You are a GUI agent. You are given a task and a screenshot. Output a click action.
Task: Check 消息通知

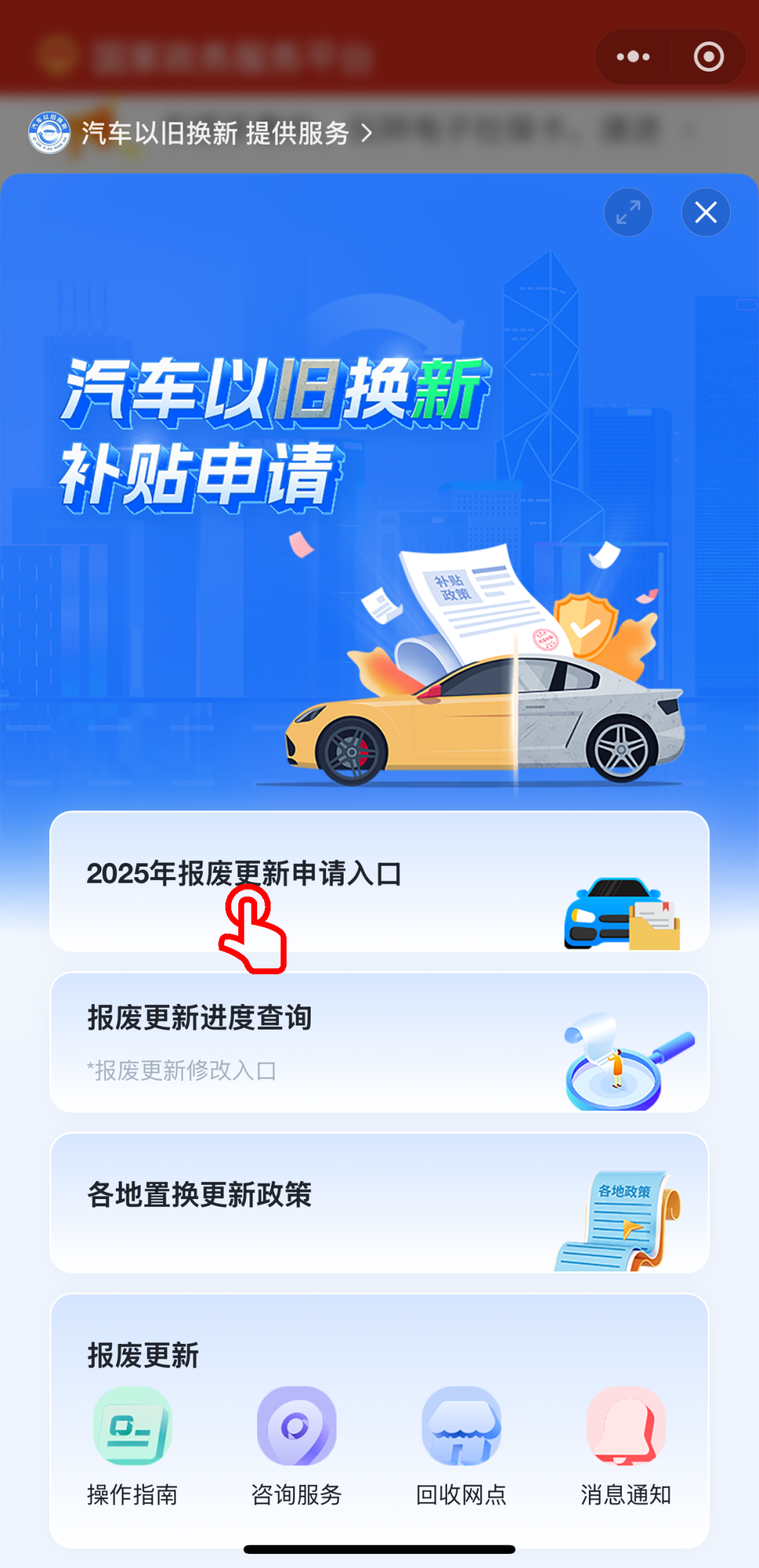click(625, 1444)
